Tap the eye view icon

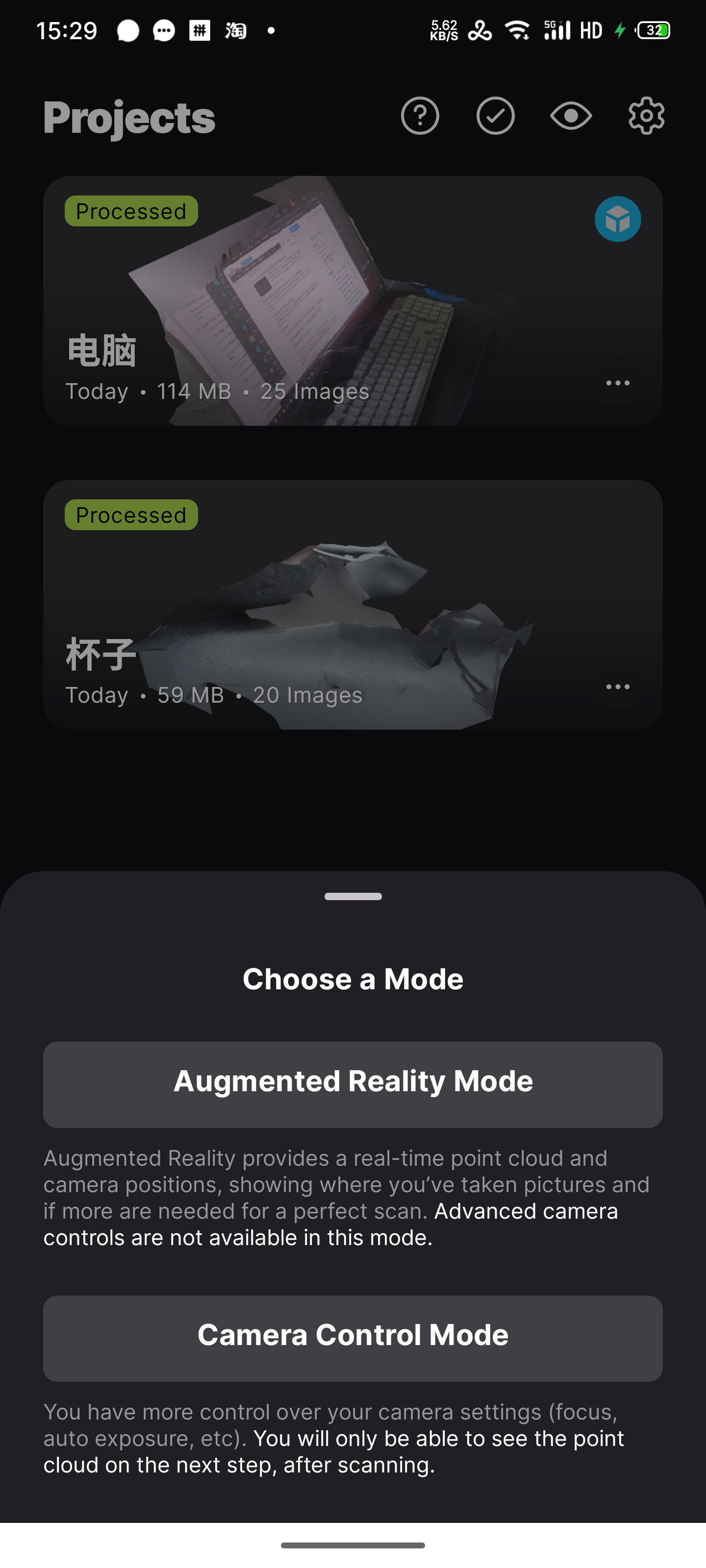click(571, 116)
